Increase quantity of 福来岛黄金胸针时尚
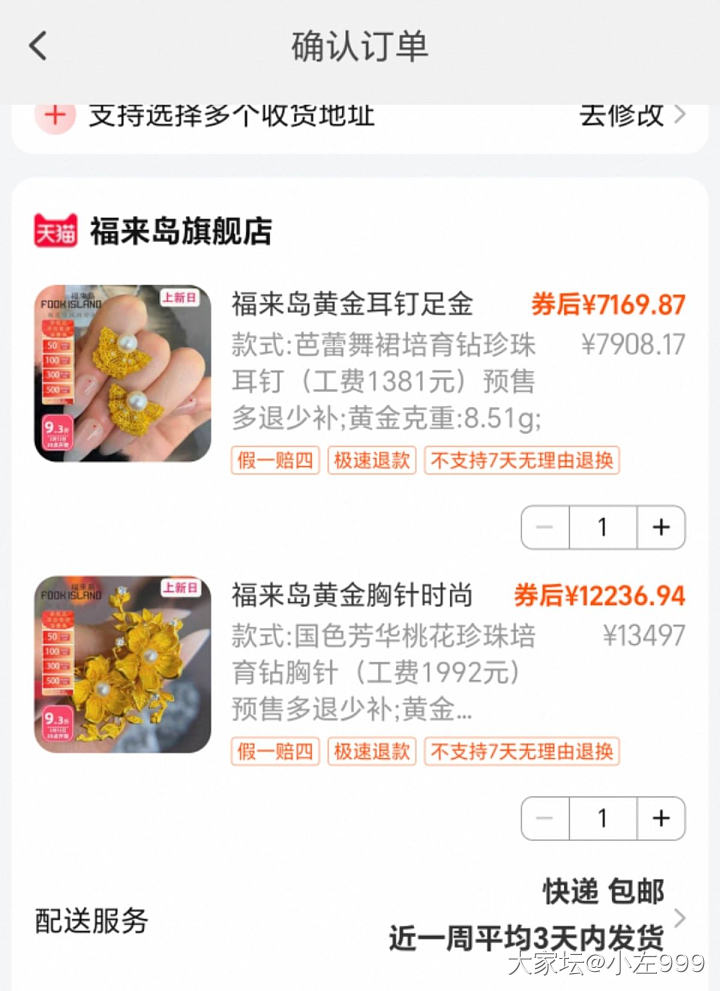Screen dimensions: 720x991 pos(661,818)
